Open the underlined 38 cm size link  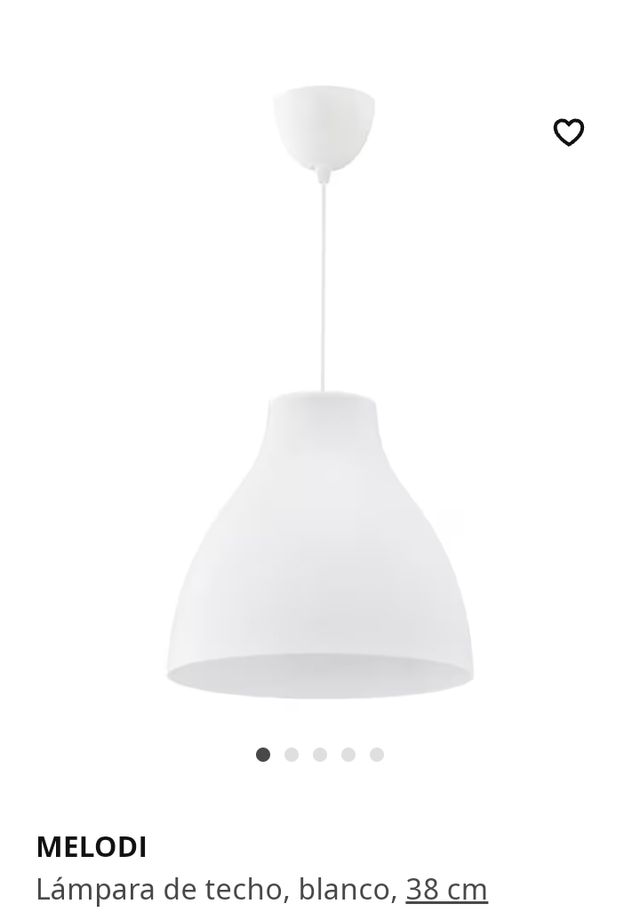coord(446,888)
